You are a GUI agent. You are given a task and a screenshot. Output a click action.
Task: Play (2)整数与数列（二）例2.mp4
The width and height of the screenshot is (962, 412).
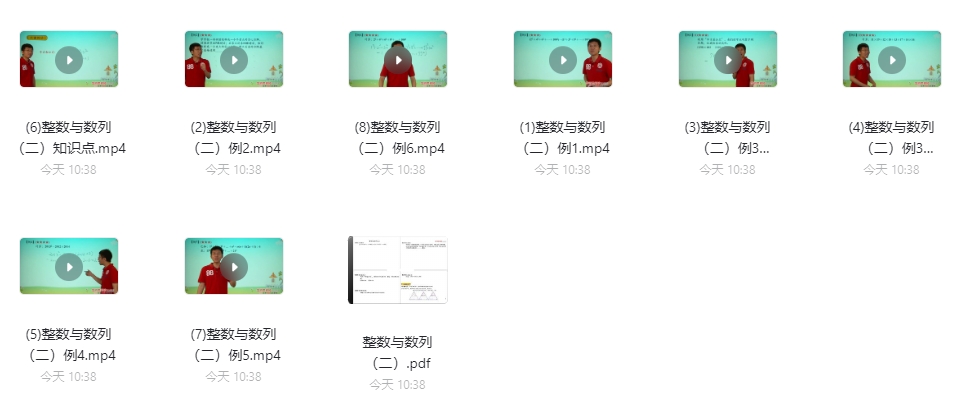(233, 59)
